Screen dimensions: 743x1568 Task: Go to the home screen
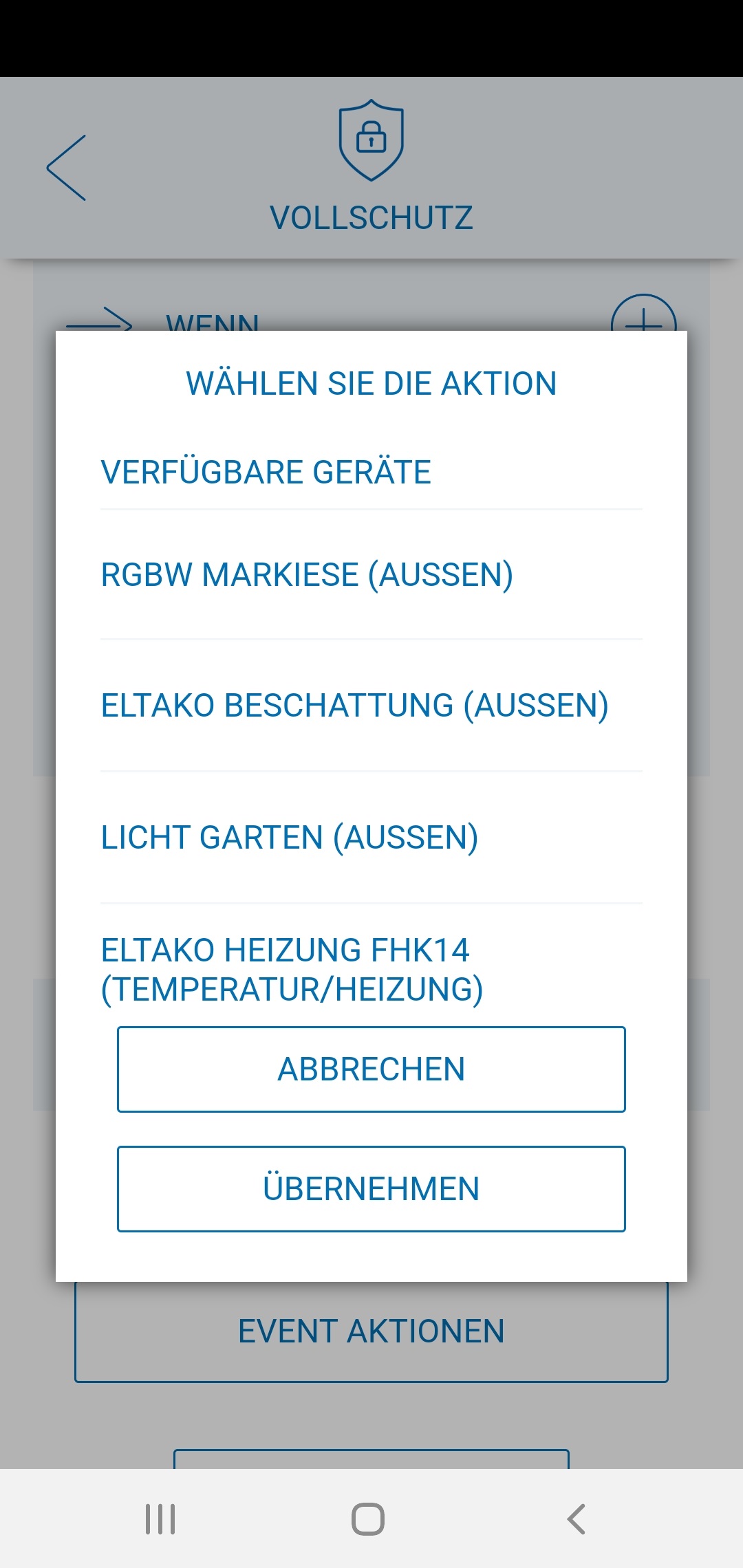coord(368,1519)
